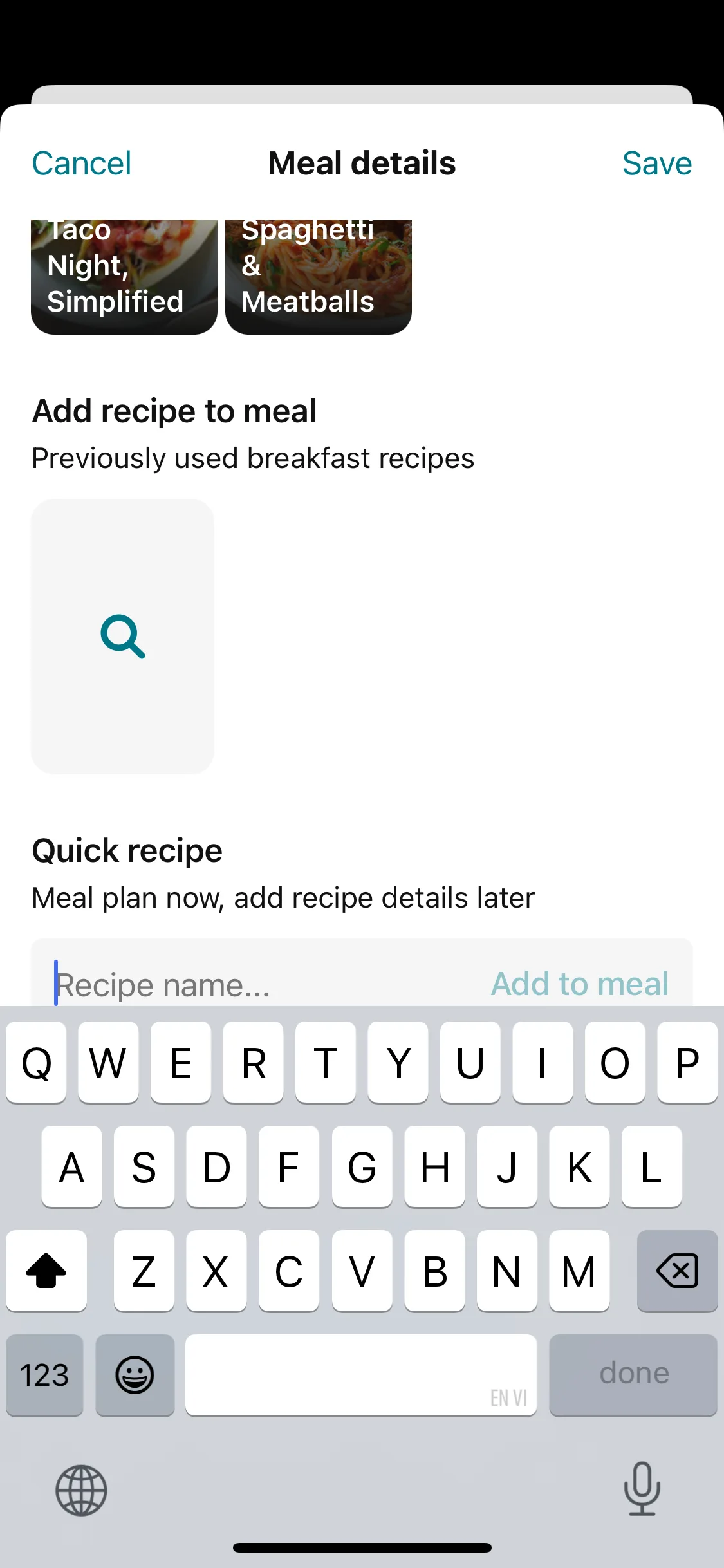
Task: Cancel the meal details sheet
Action: (x=82, y=163)
